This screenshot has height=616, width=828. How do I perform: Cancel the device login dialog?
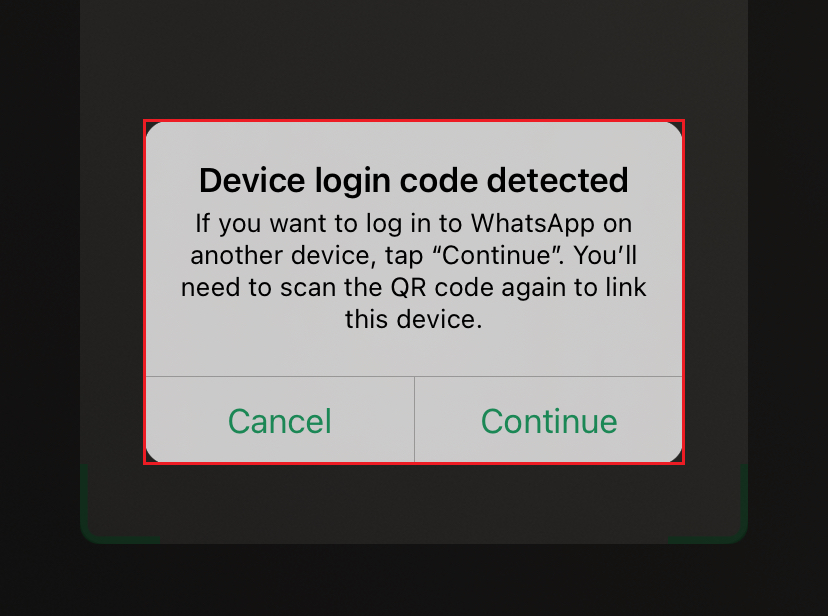(x=280, y=420)
